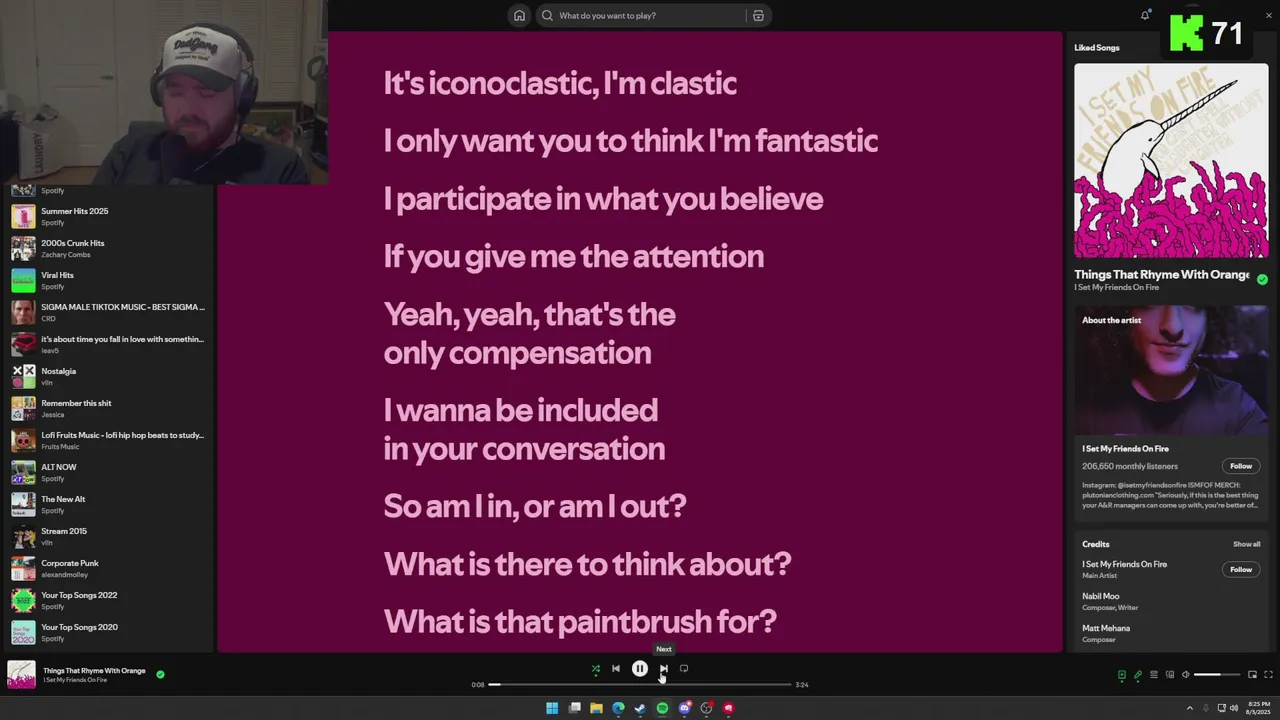Open the notifications bell
This screenshot has height=720, width=1280.
(1145, 15)
